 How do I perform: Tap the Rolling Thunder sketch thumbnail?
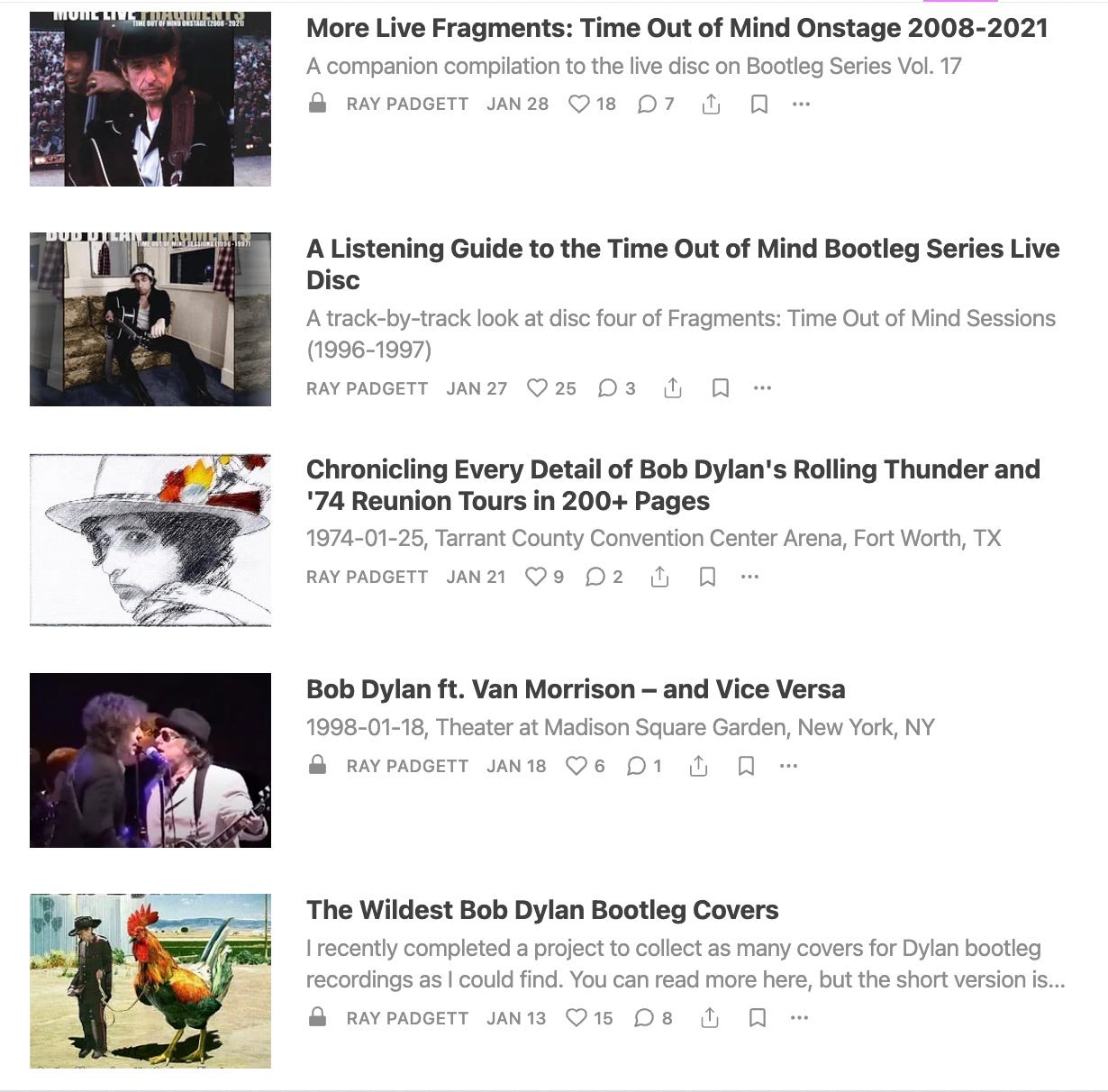tap(150, 540)
